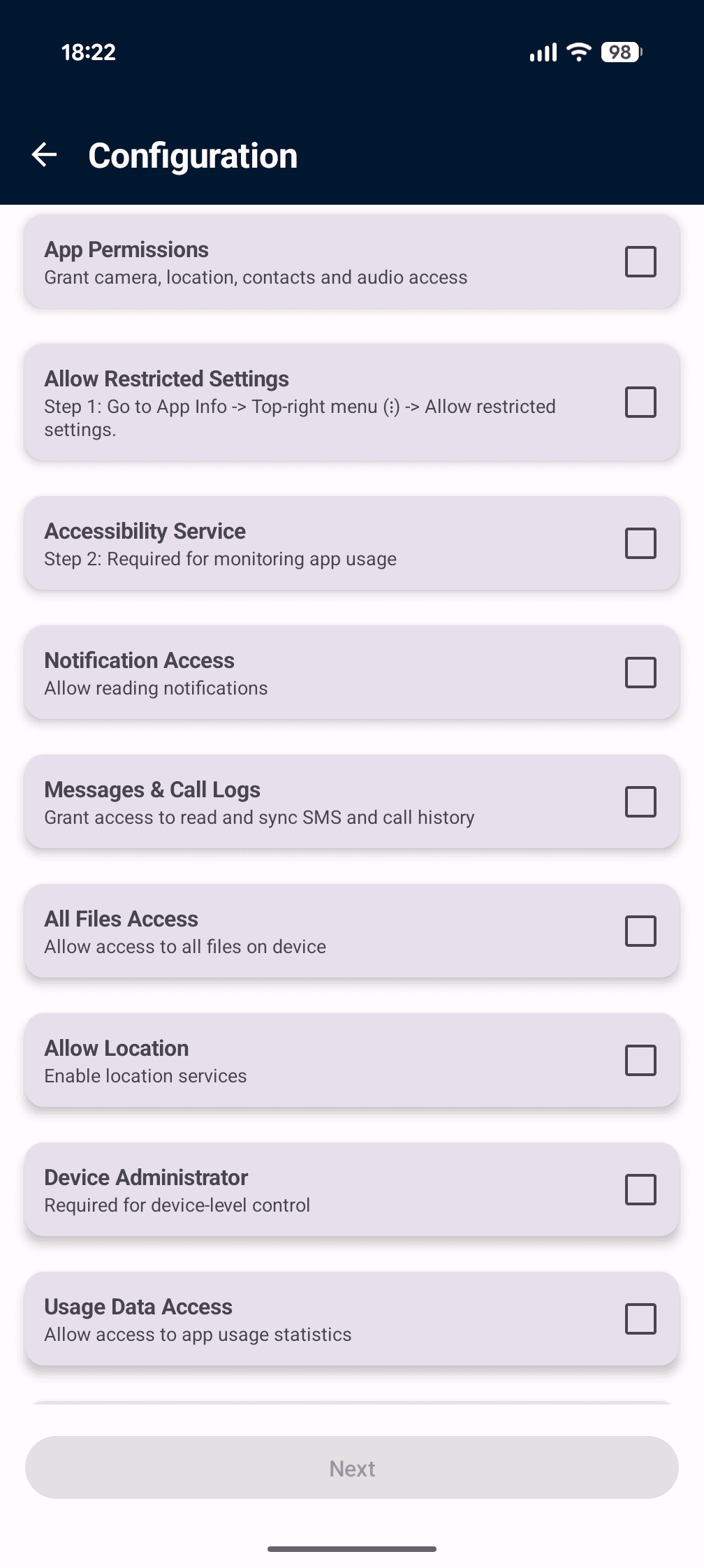Enable Accessibility Service checkbox
This screenshot has height=1568, width=704.
pos(641,543)
